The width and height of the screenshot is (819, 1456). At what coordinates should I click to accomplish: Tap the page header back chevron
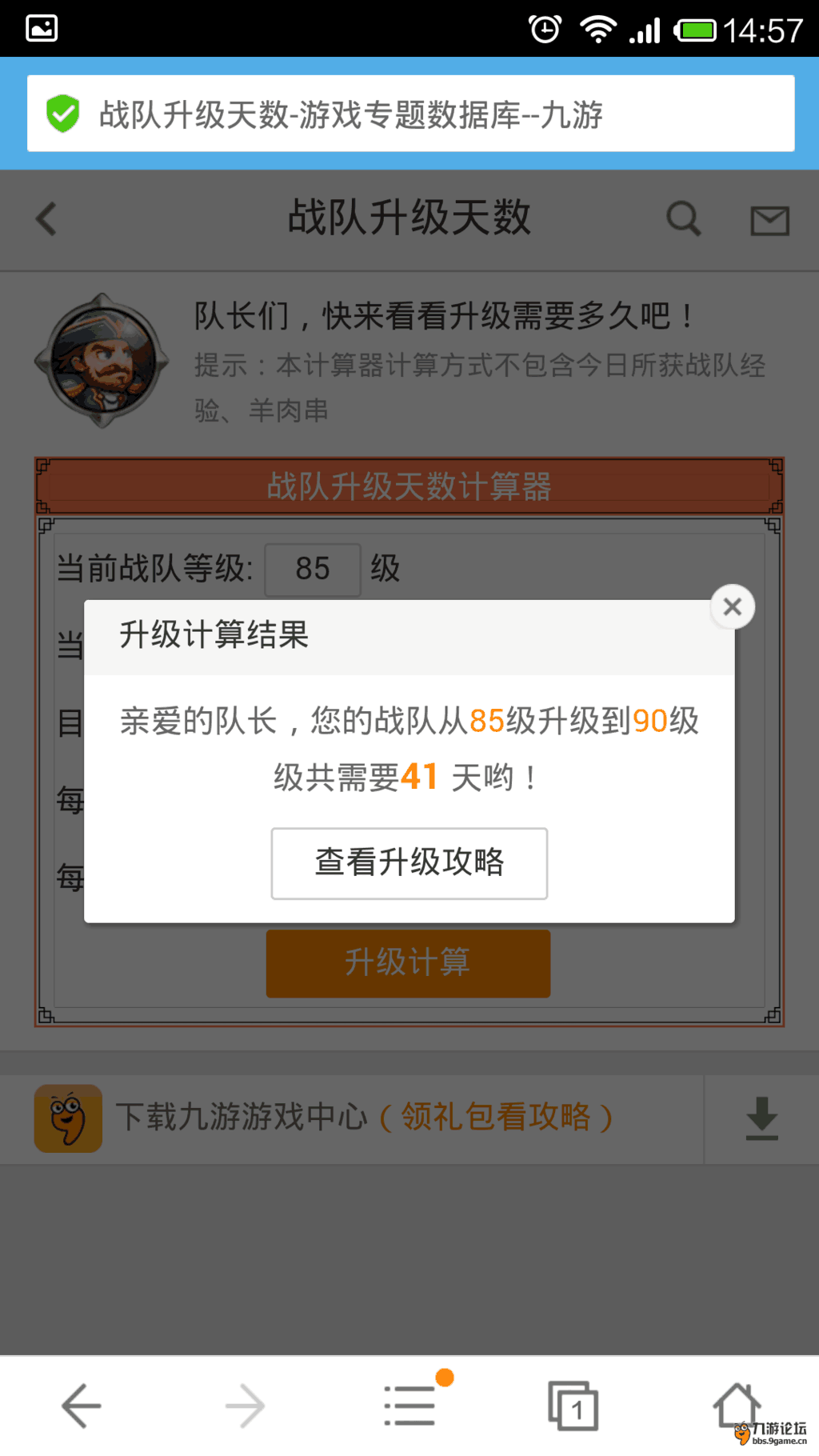(x=47, y=218)
